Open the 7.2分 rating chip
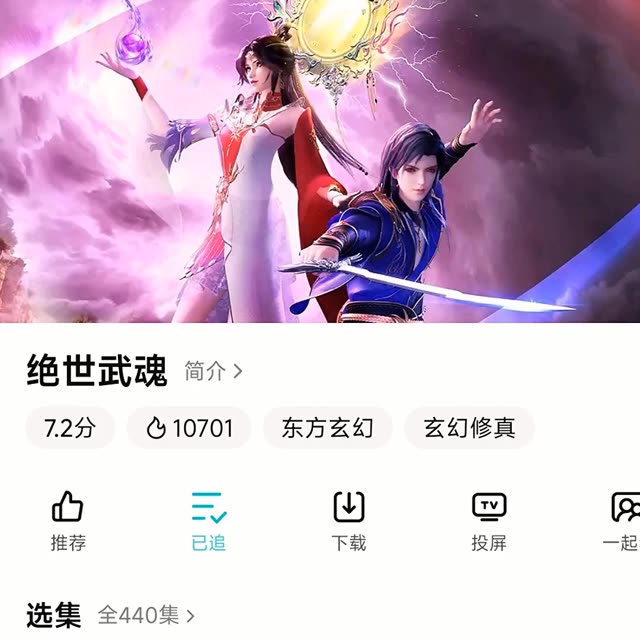 click(70, 429)
